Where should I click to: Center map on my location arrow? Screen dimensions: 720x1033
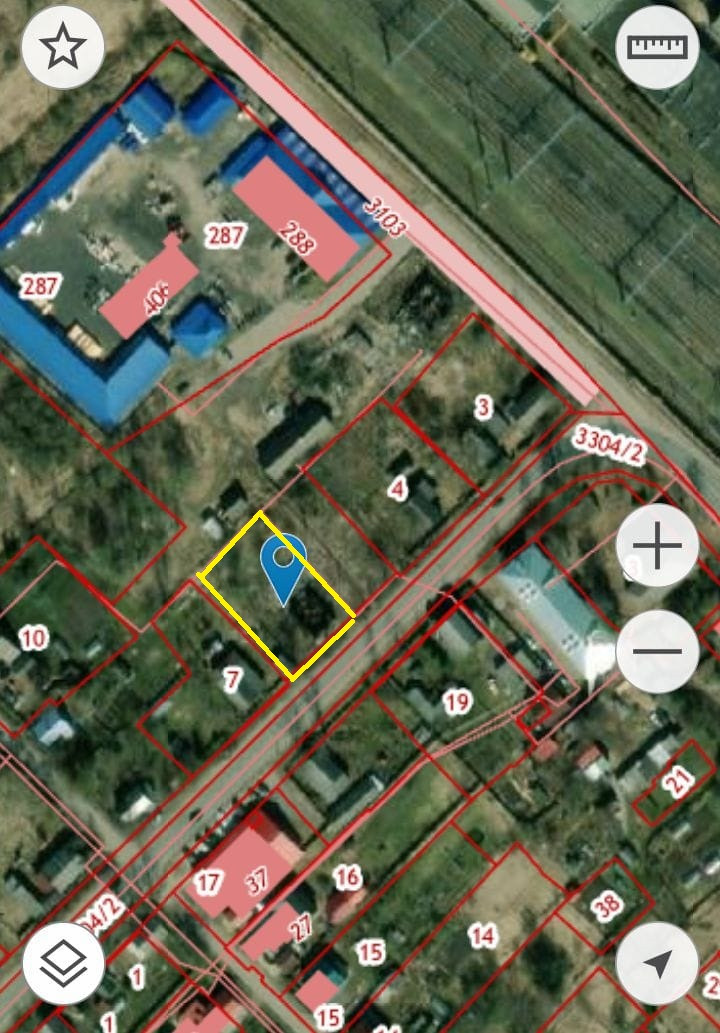coord(657,964)
